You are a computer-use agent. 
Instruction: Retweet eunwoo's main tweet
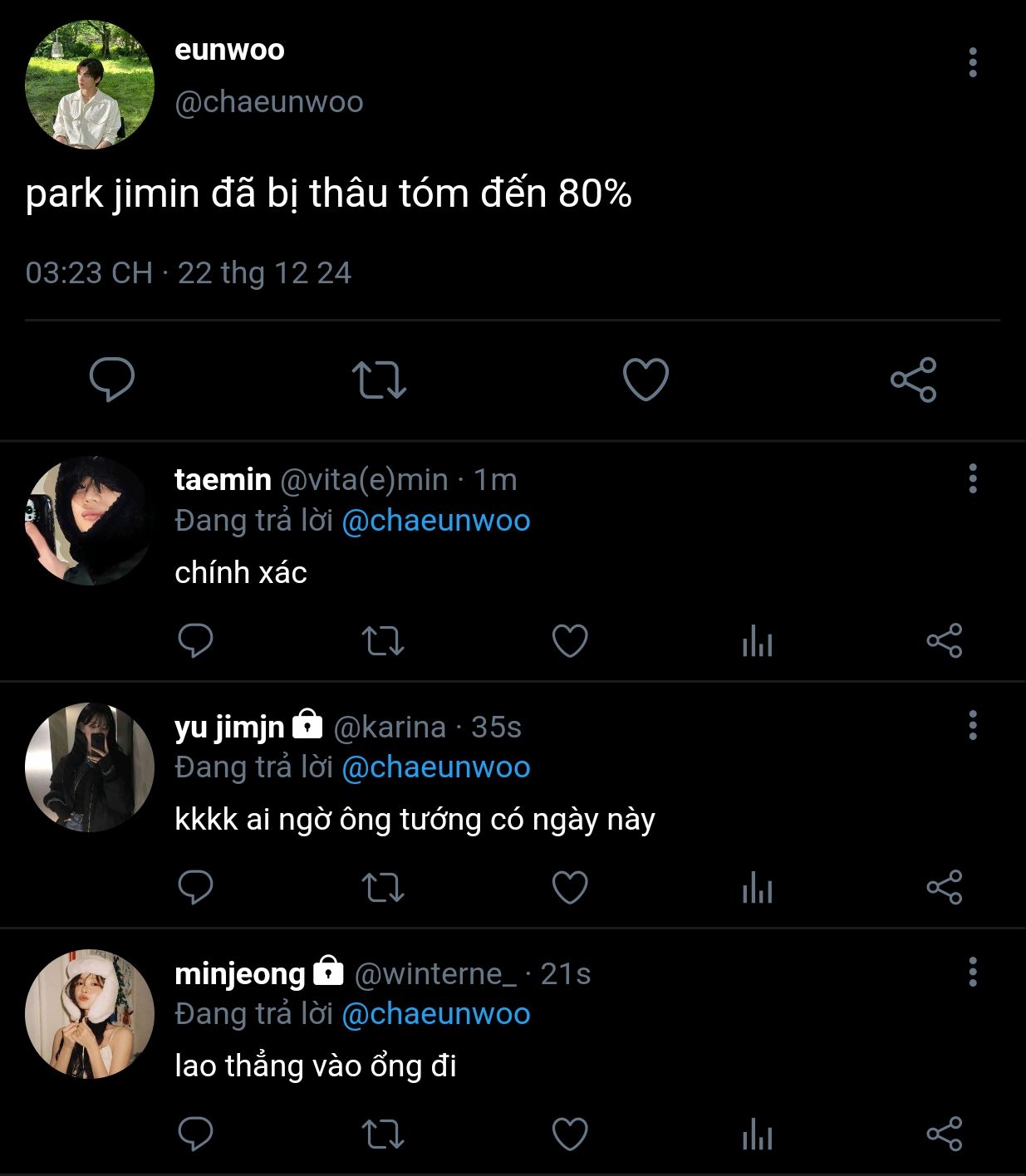click(379, 380)
